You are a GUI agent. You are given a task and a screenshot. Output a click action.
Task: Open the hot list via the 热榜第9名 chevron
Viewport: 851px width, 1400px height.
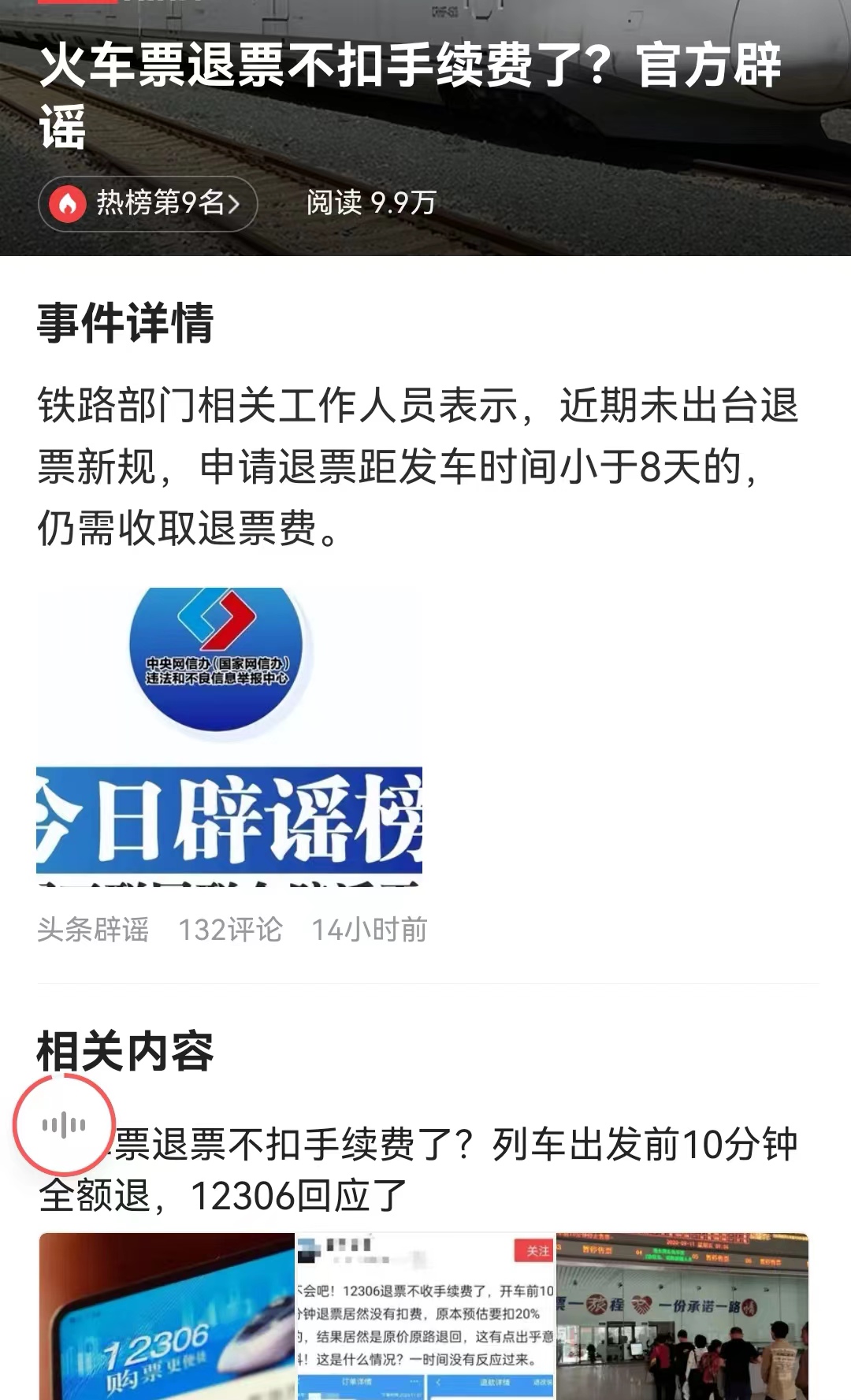click(232, 204)
